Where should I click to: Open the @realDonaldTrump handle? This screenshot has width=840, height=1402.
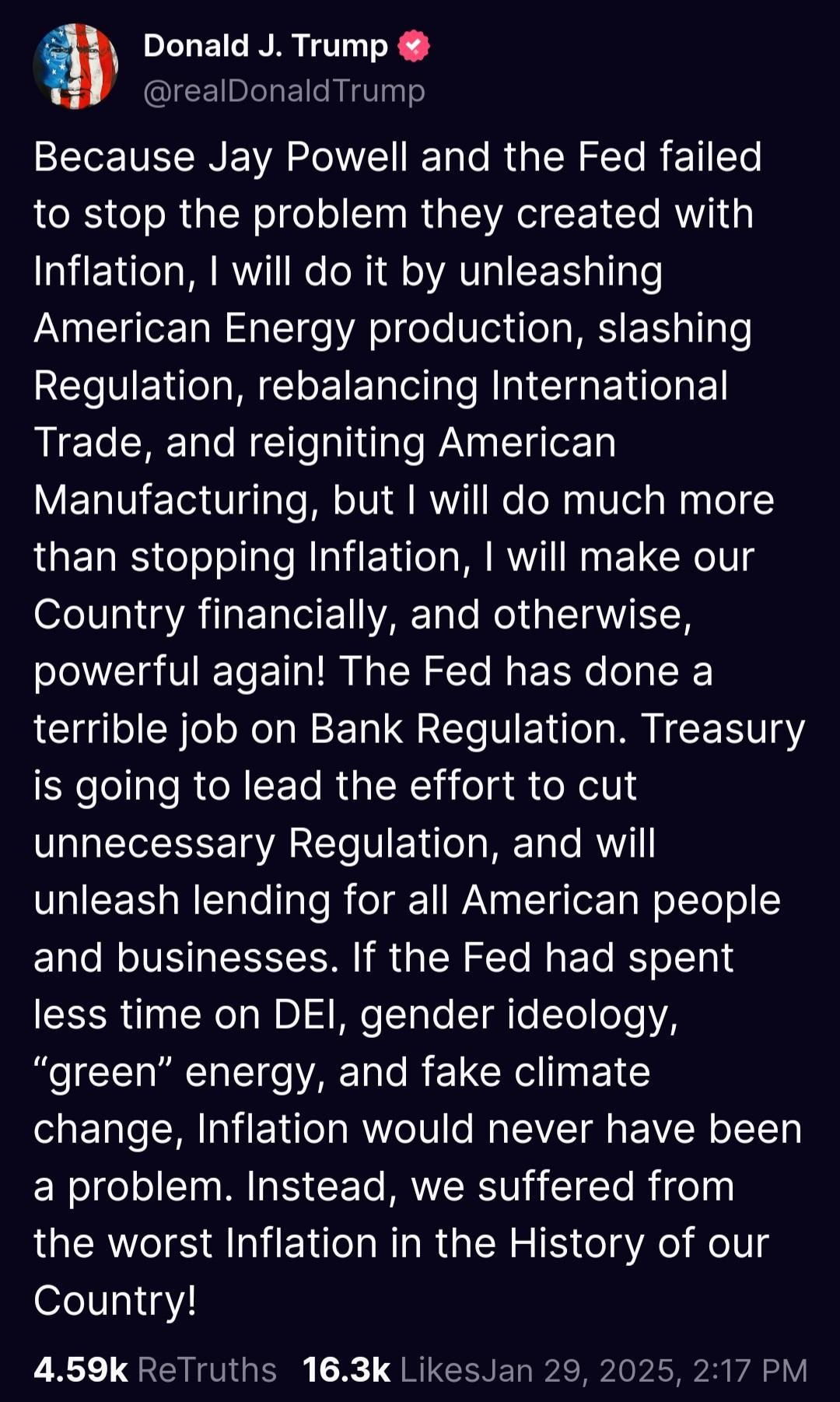pos(284,90)
